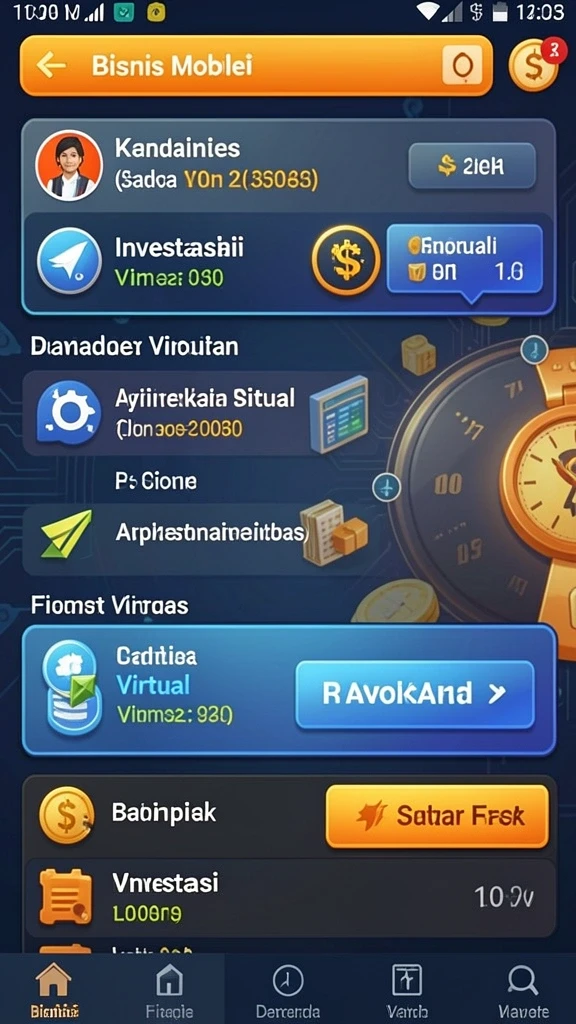576x1024 pixels.
Task: Tap the RAvokAnd button
Action: pos(415,694)
